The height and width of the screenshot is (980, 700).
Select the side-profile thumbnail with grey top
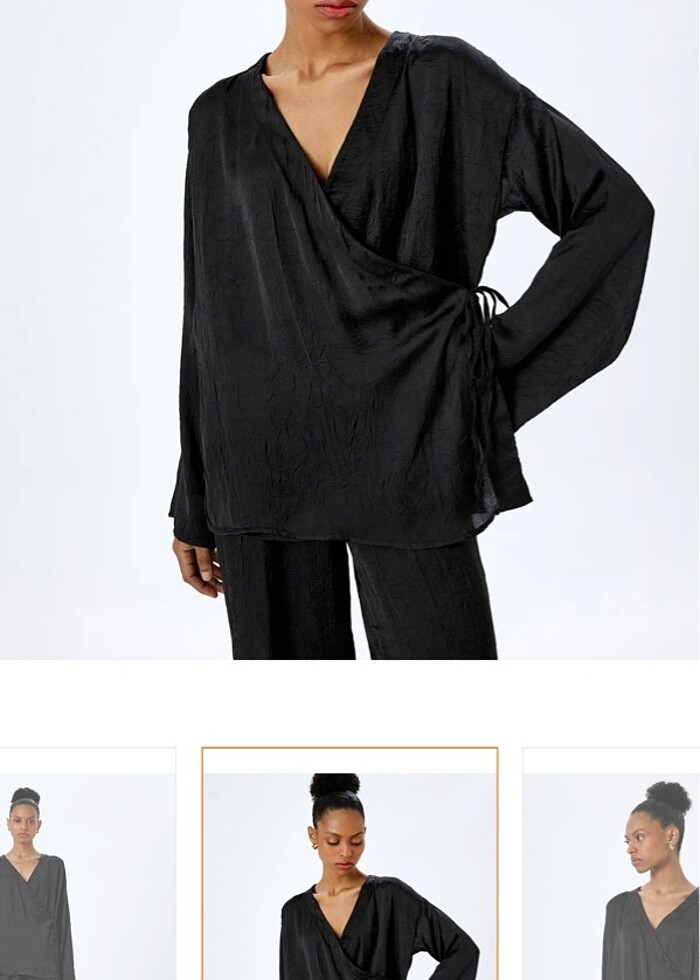[612, 865]
